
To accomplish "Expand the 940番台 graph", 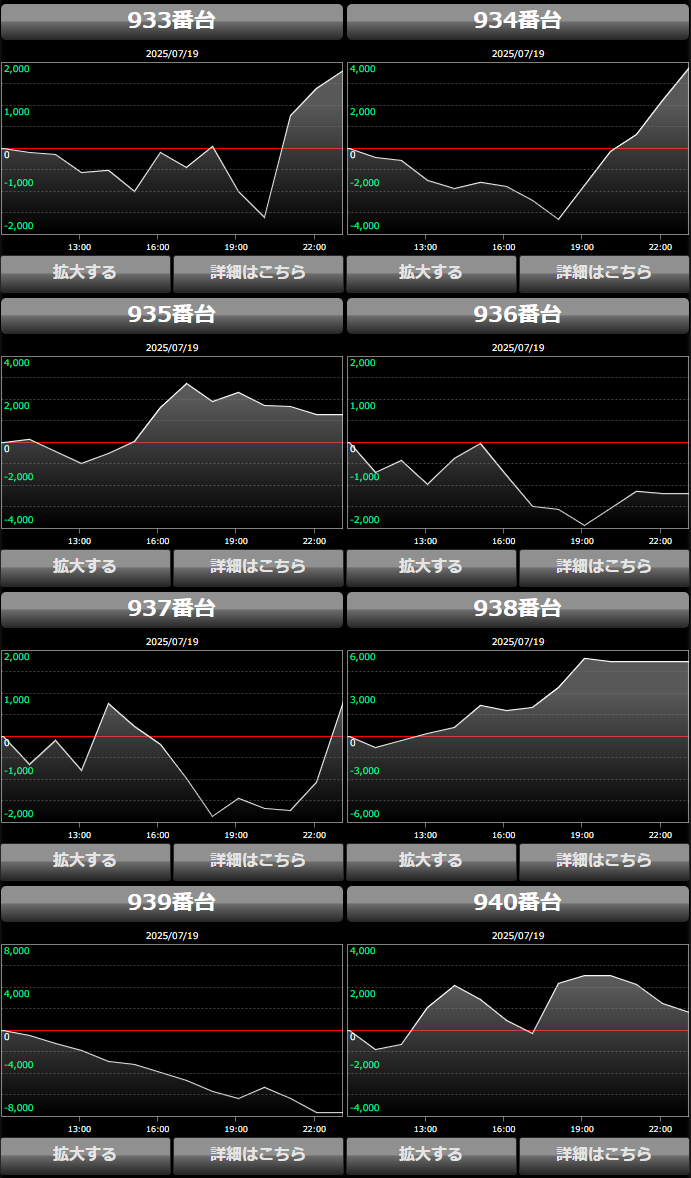I will coord(431,1154).
